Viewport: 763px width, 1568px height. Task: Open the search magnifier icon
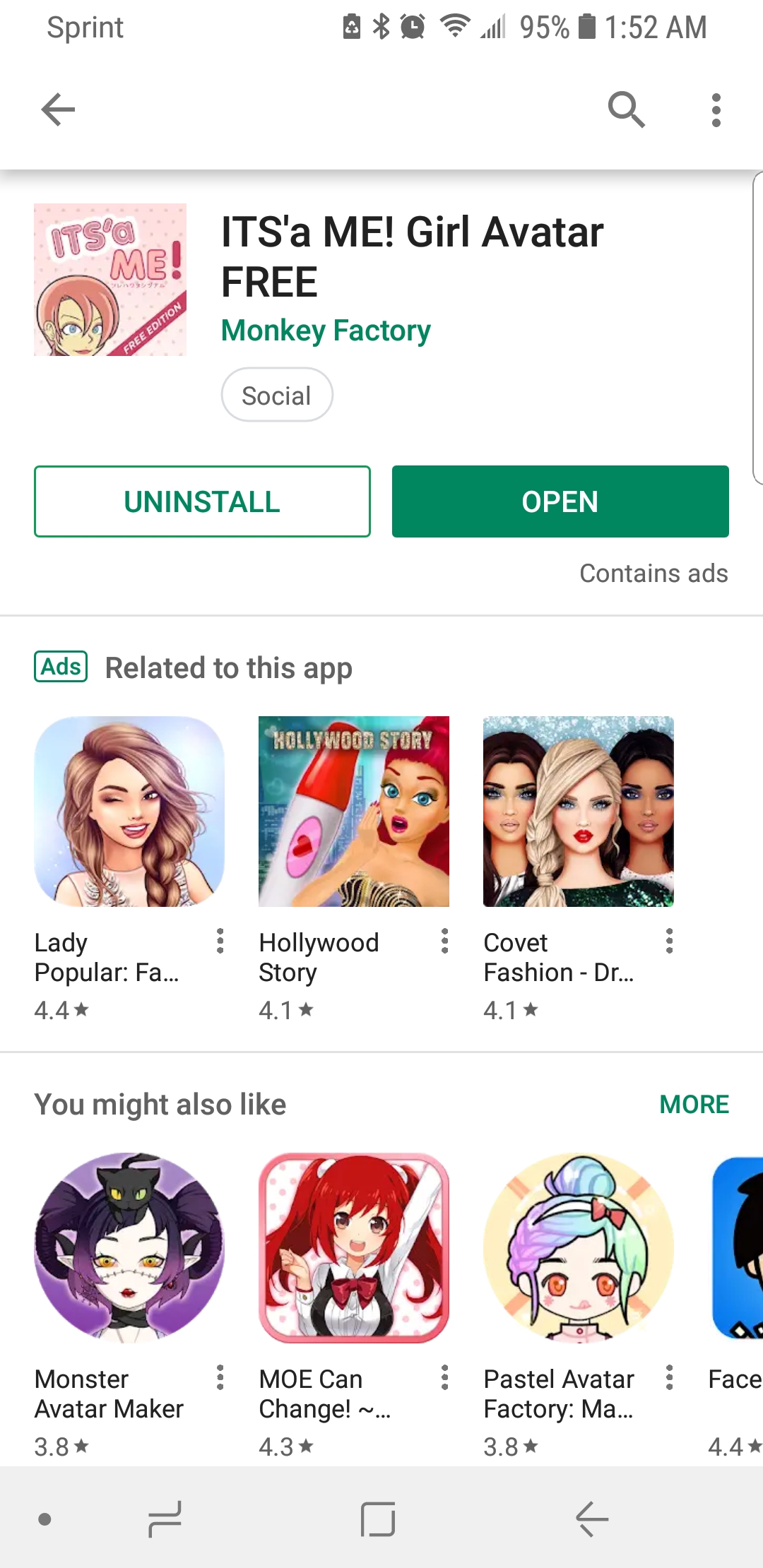(x=626, y=109)
